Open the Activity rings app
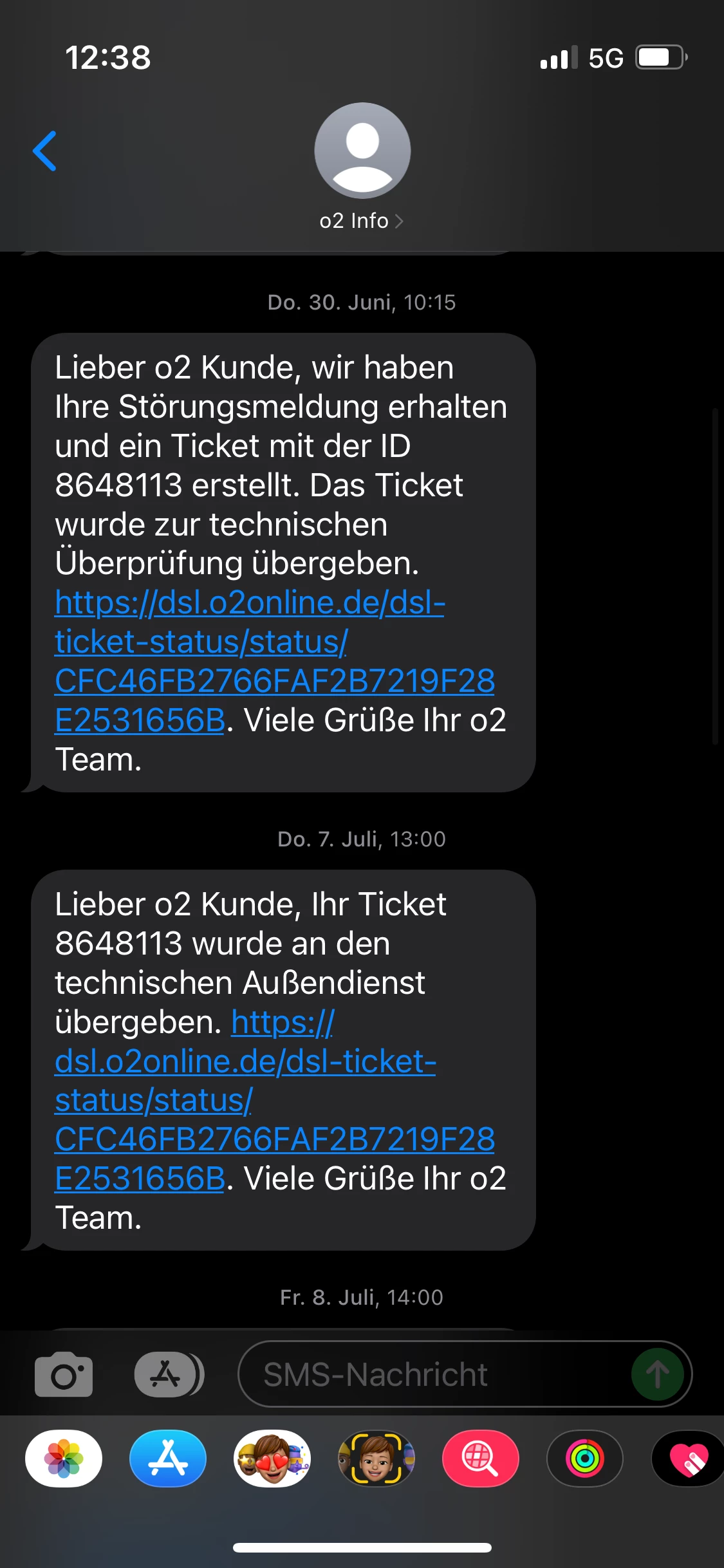The height and width of the screenshot is (1568, 724). tap(585, 1459)
